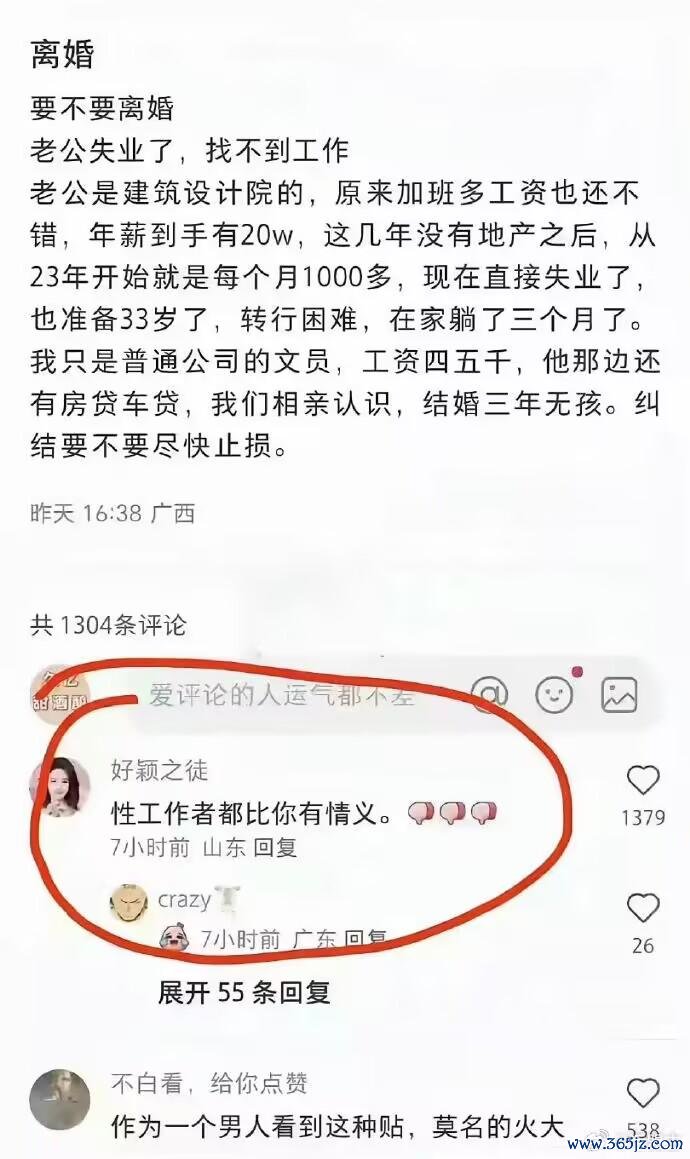The height and width of the screenshot is (1159, 690).
Task: Open the emoji picker in the comment bar
Action: (x=554, y=693)
